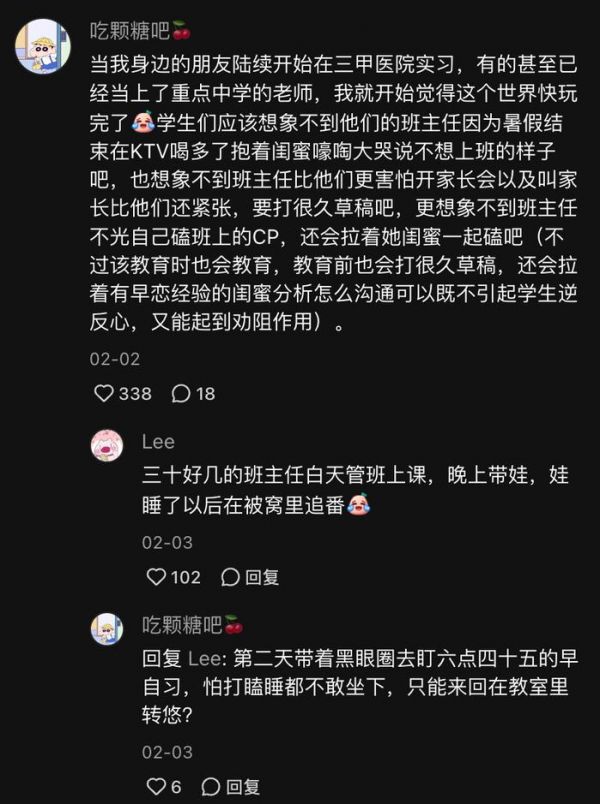Tap the username Lee above the comment
The width and height of the screenshot is (600, 804).
pyautogui.click(x=158, y=441)
